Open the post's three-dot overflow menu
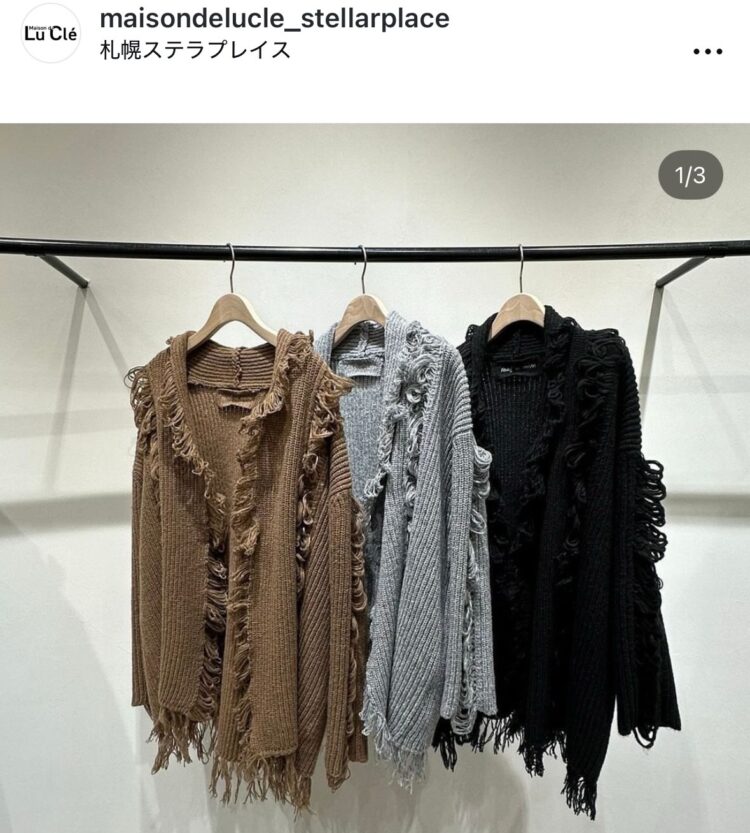This screenshot has width=750, height=833. pyautogui.click(x=707, y=52)
